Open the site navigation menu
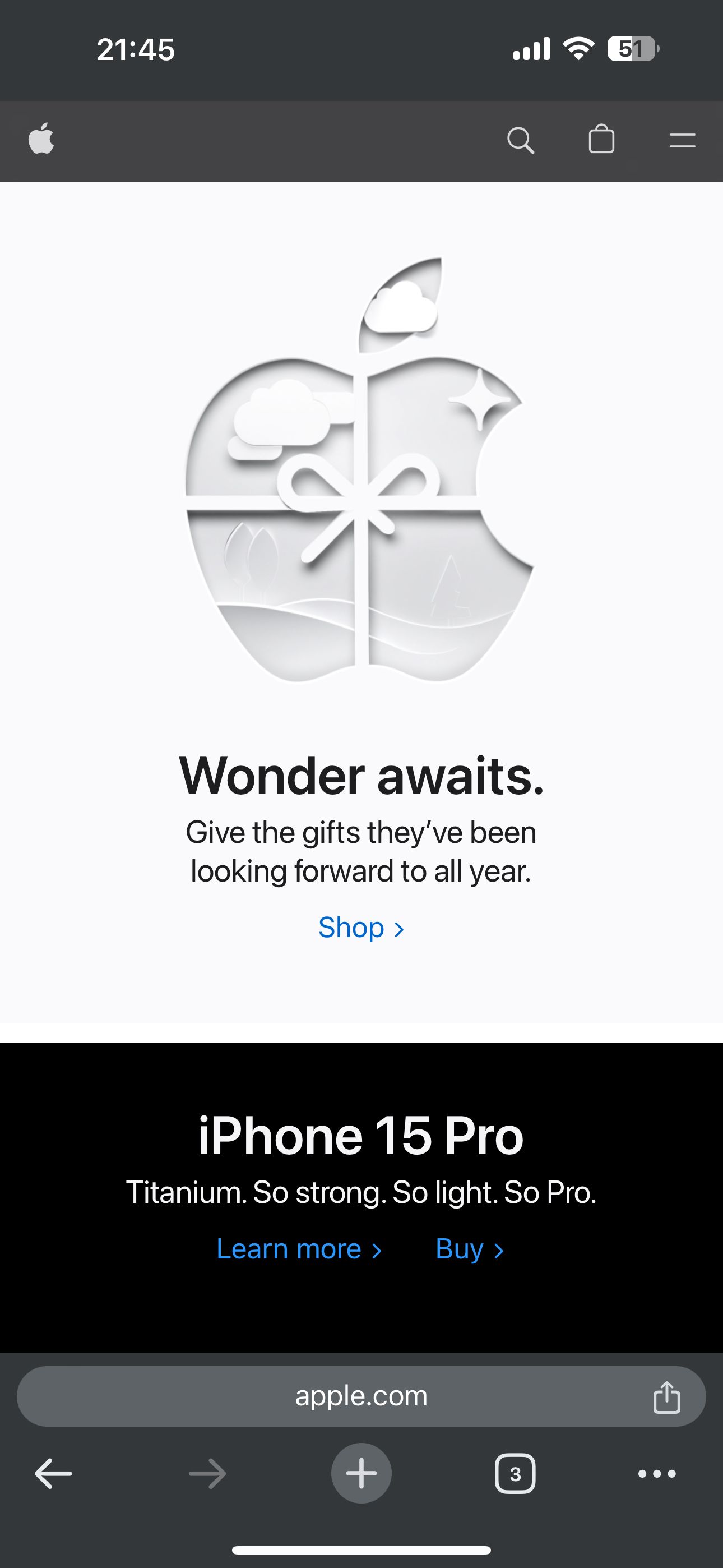 pyautogui.click(x=682, y=141)
